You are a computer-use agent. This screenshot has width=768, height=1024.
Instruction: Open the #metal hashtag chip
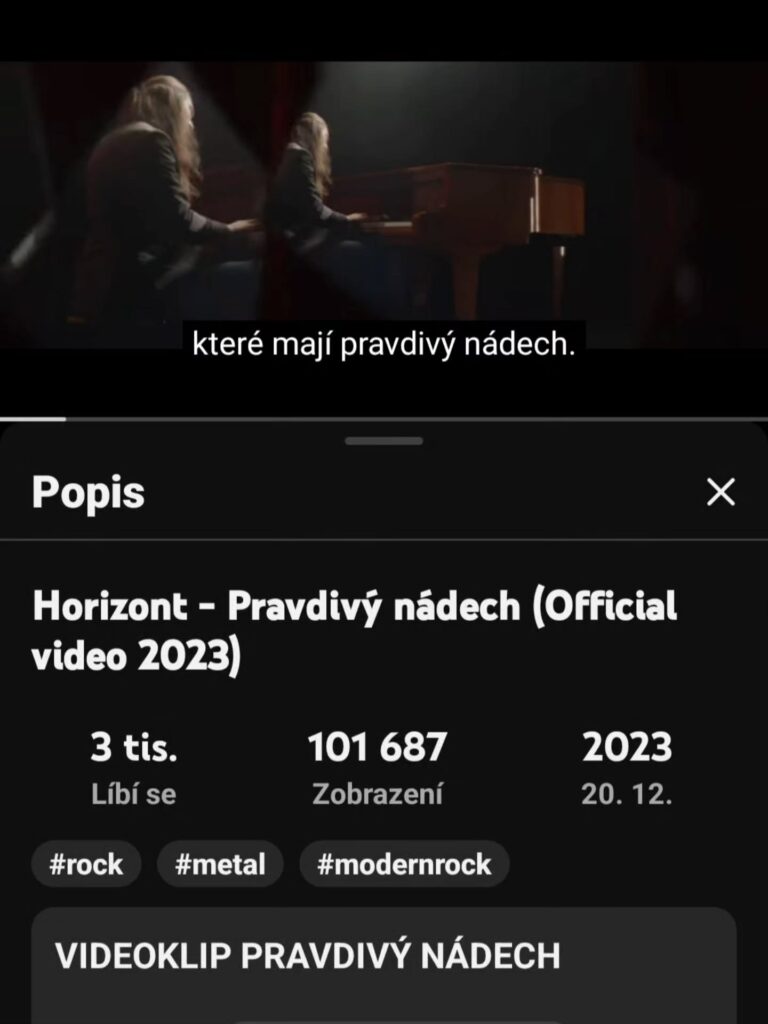tap(220, 864)
